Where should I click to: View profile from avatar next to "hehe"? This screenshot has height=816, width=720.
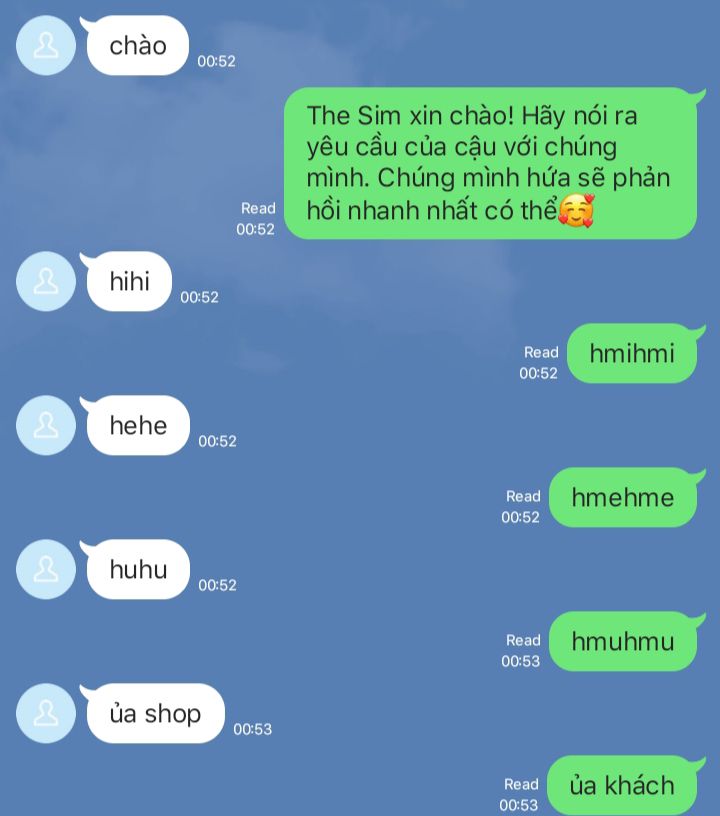pos(46,426)
